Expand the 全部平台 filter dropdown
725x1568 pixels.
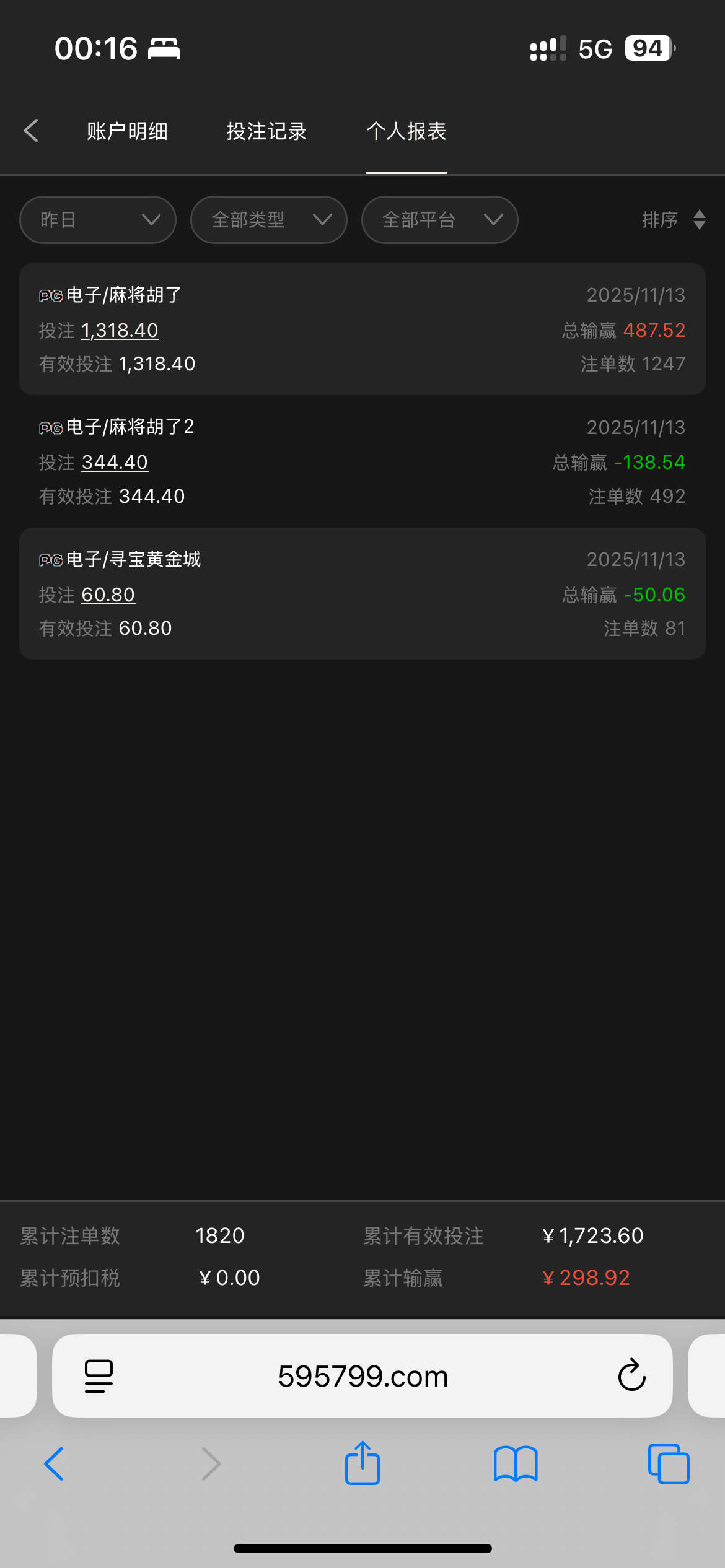pos(440,220)
